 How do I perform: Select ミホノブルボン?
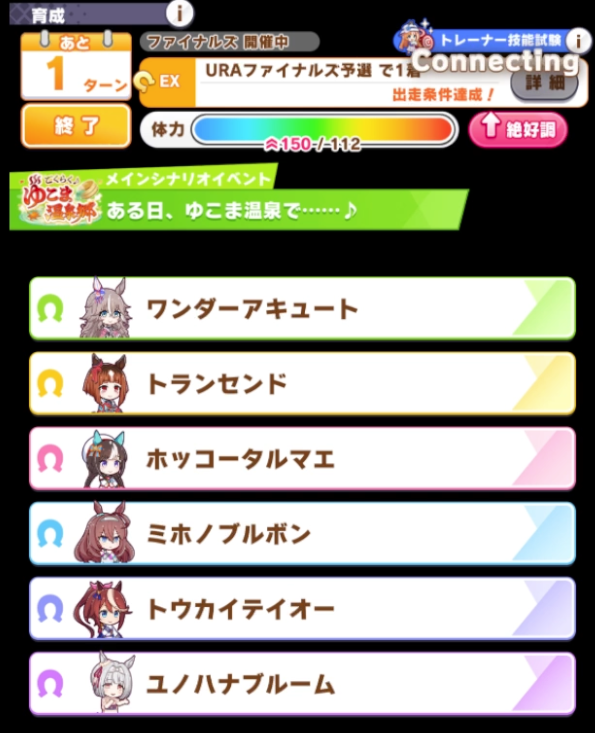point(302,533)
